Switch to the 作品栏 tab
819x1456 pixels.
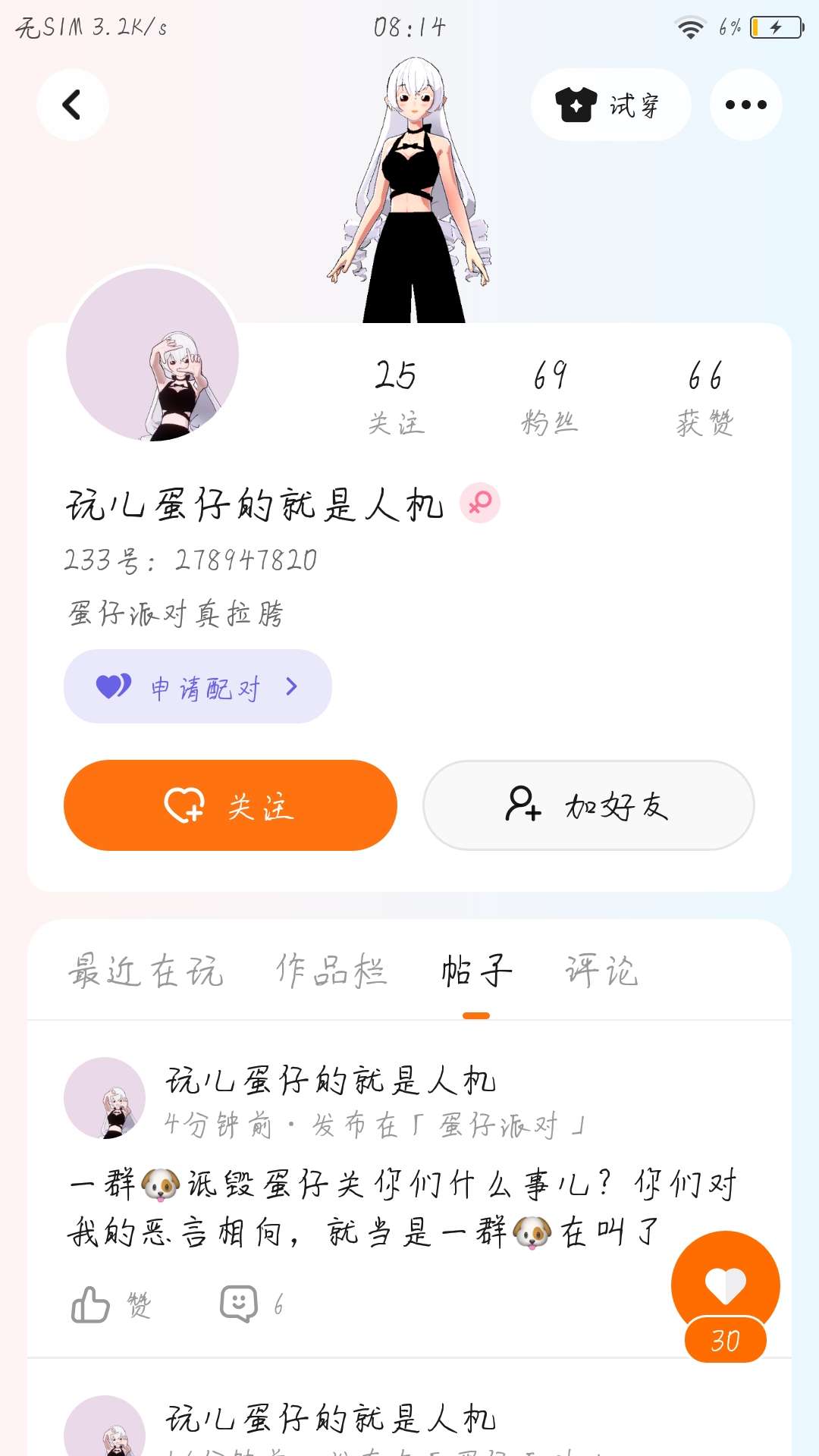331,971
